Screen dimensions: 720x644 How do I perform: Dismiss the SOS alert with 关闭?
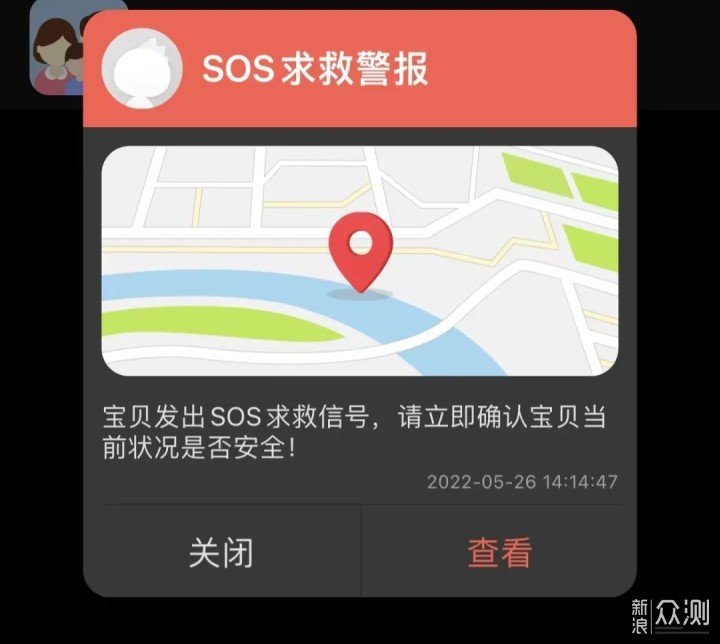click(x=221, y=553)
